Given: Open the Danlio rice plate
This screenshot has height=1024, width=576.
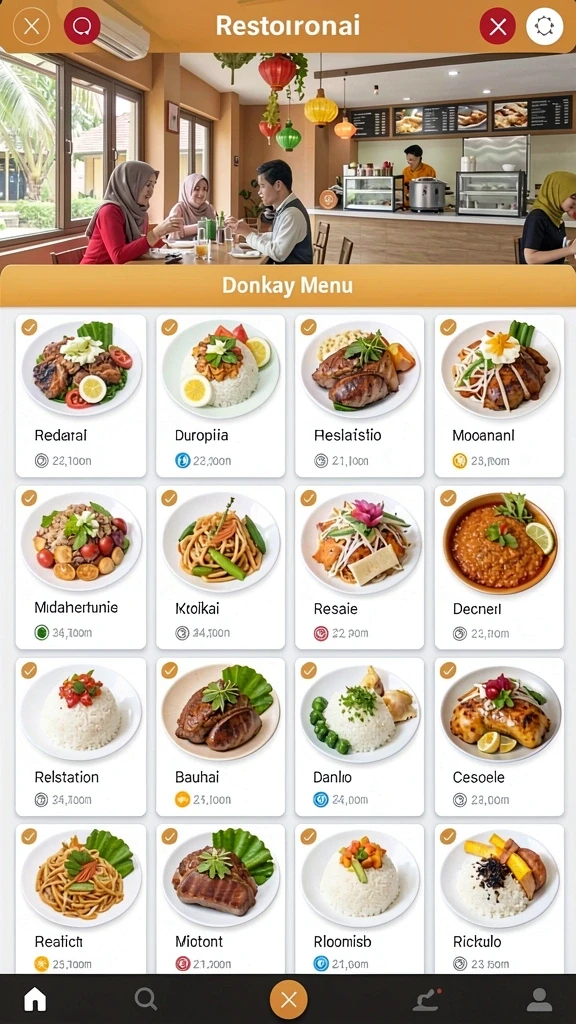Looking at the screenshot, I should tap(360, 737).
